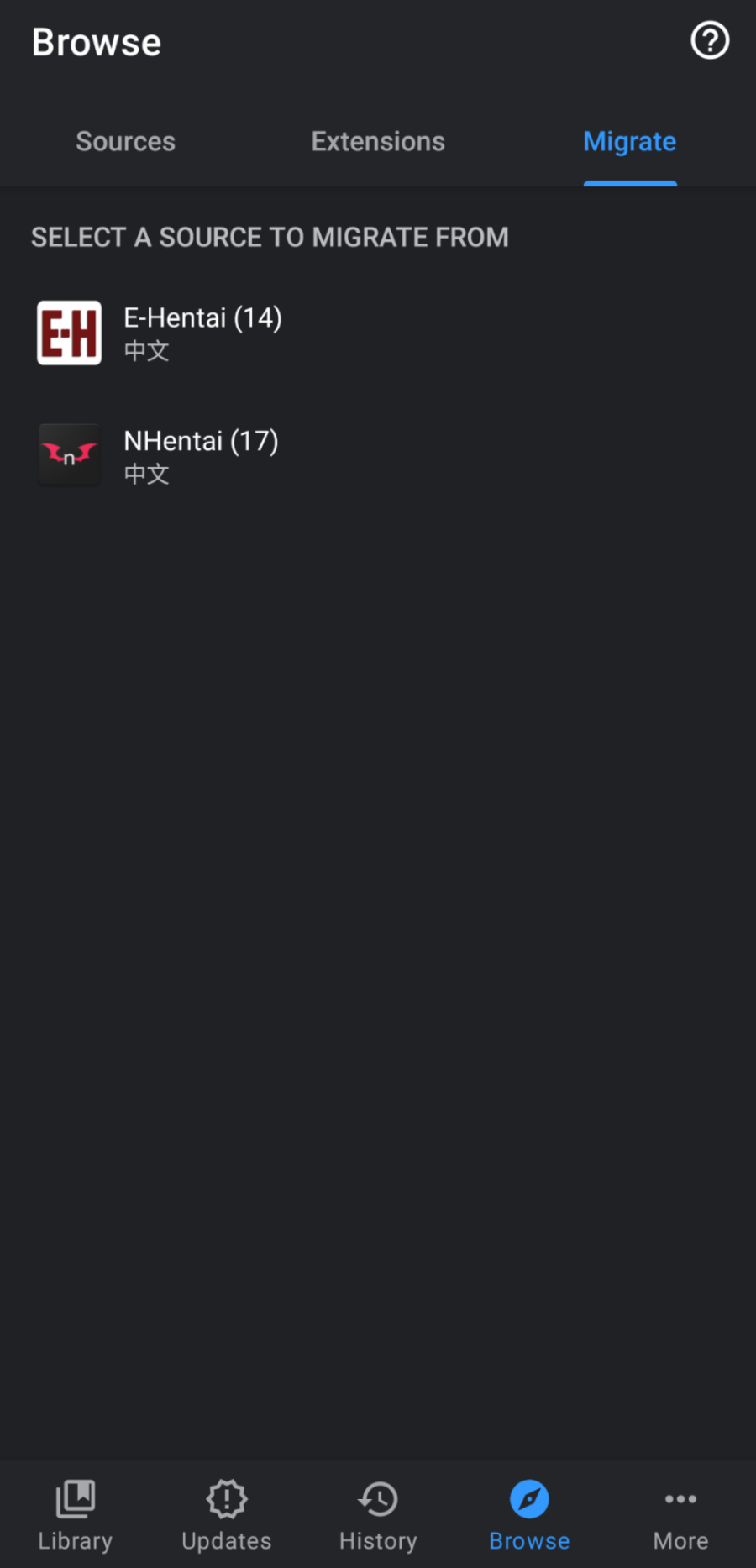
Task: Tap Browse in the bottom navigation
Action: click(529, 1514)
